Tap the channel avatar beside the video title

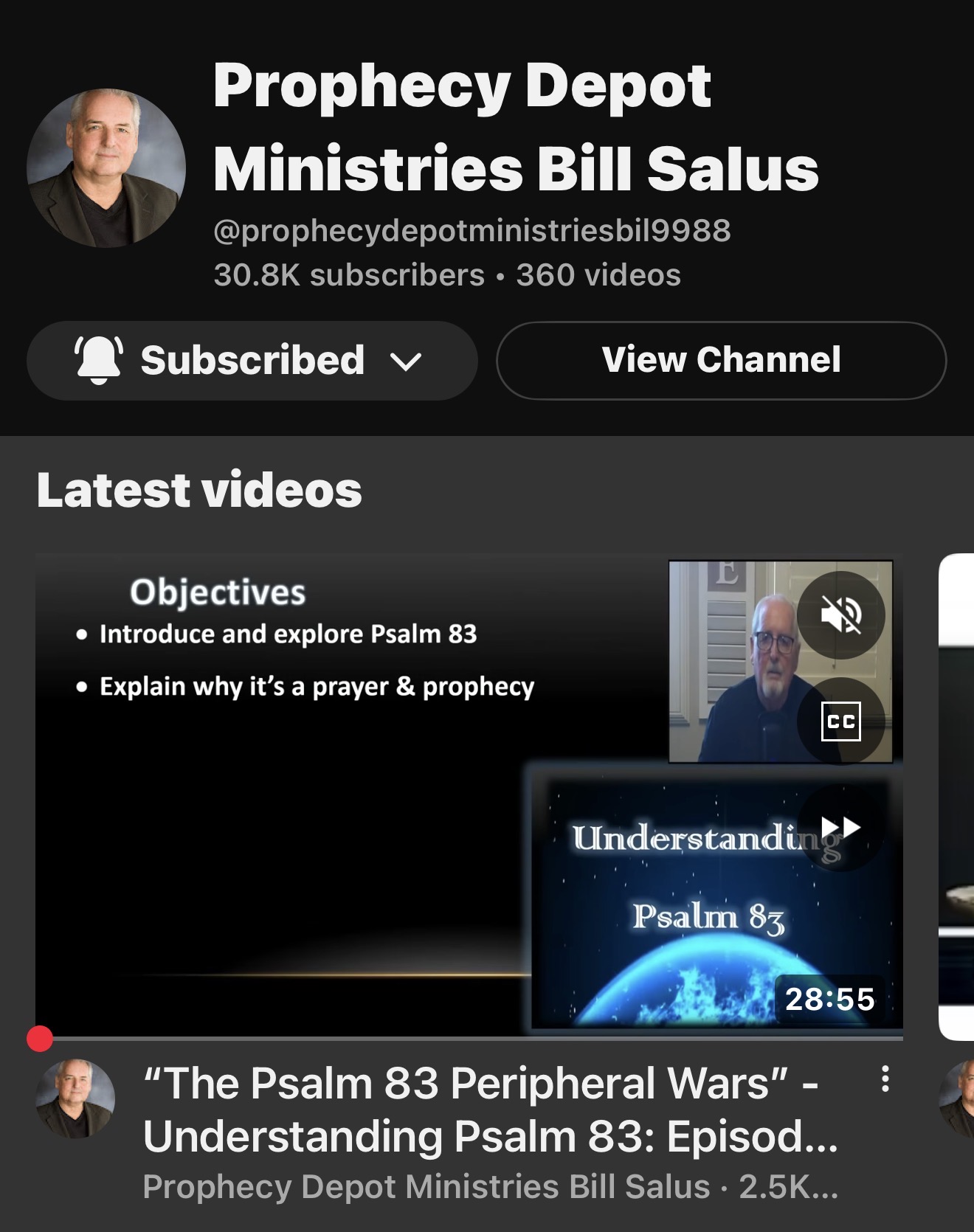(x=75, y=1098)
